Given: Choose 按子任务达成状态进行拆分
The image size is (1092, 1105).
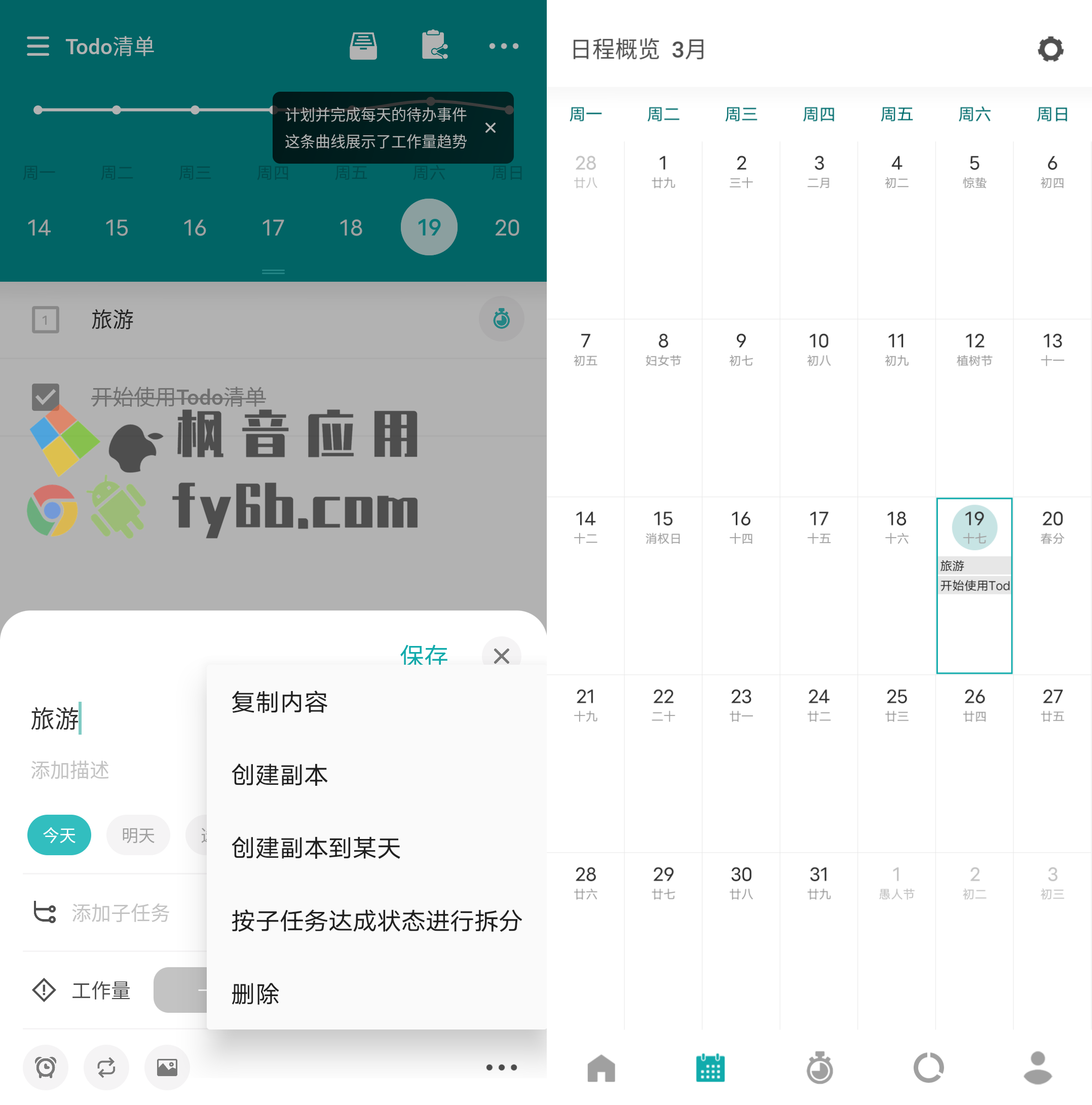Looking at the screenshot, I should [376, 921].
